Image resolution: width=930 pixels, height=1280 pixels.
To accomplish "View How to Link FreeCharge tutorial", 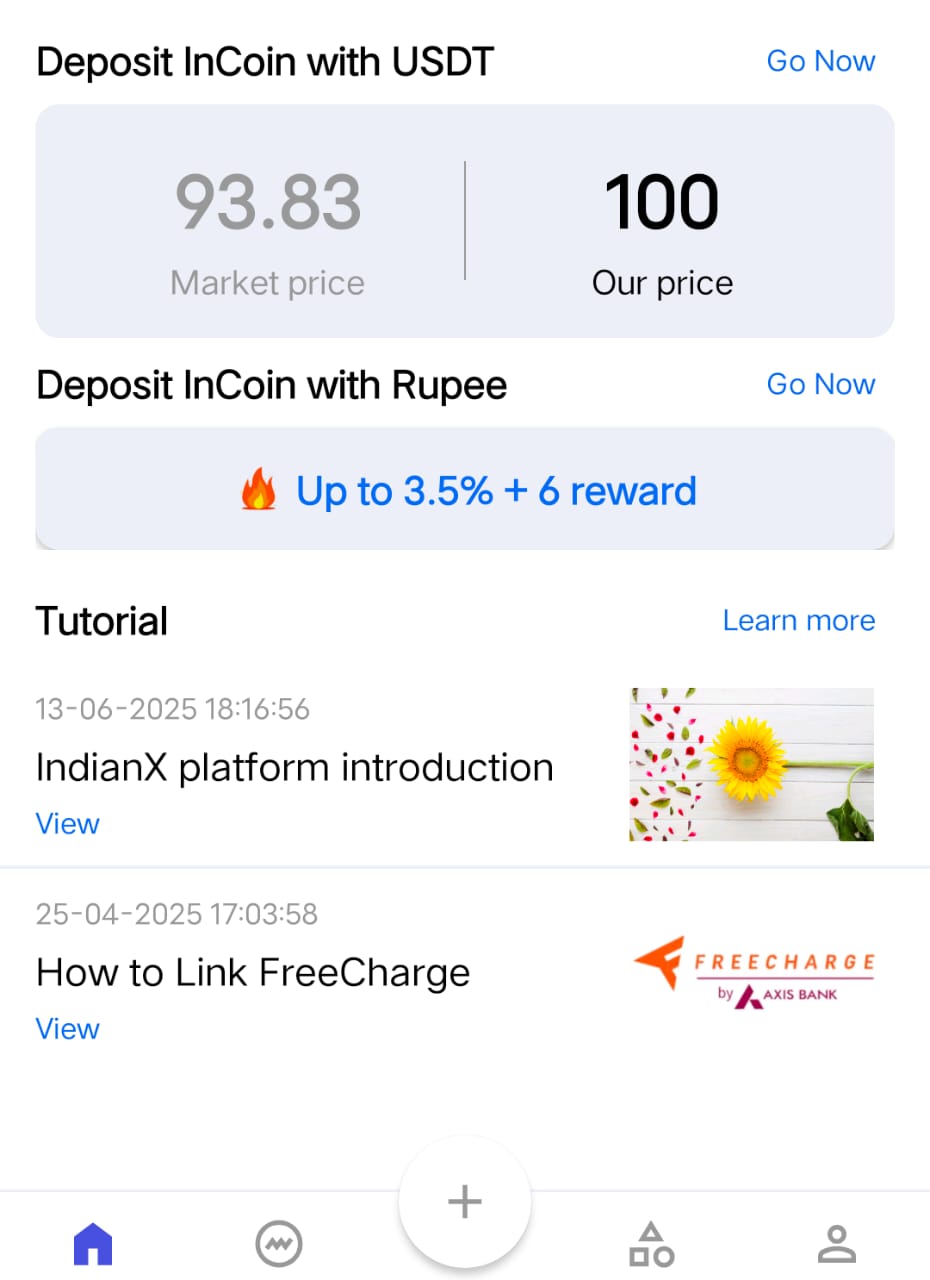I will click(x=67, y=1029).
